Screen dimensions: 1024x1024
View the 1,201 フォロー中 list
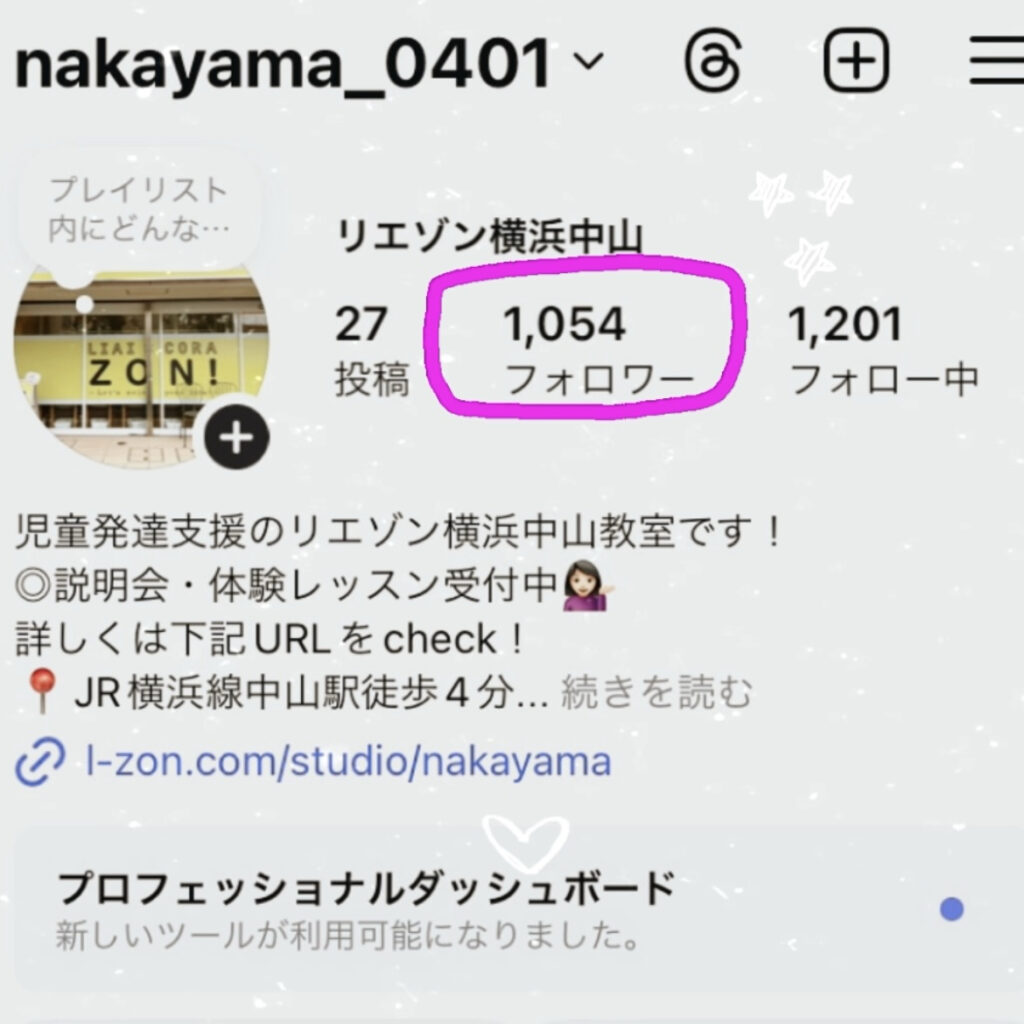[x=882, y=350]
